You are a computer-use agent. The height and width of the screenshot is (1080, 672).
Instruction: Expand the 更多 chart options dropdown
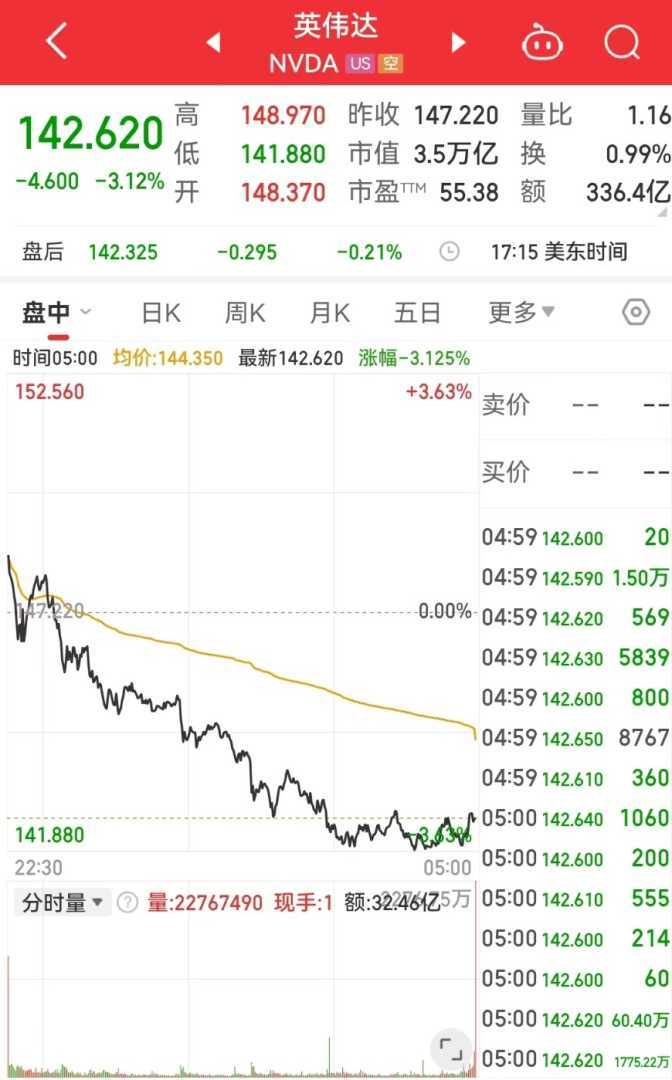click(521, 313)
